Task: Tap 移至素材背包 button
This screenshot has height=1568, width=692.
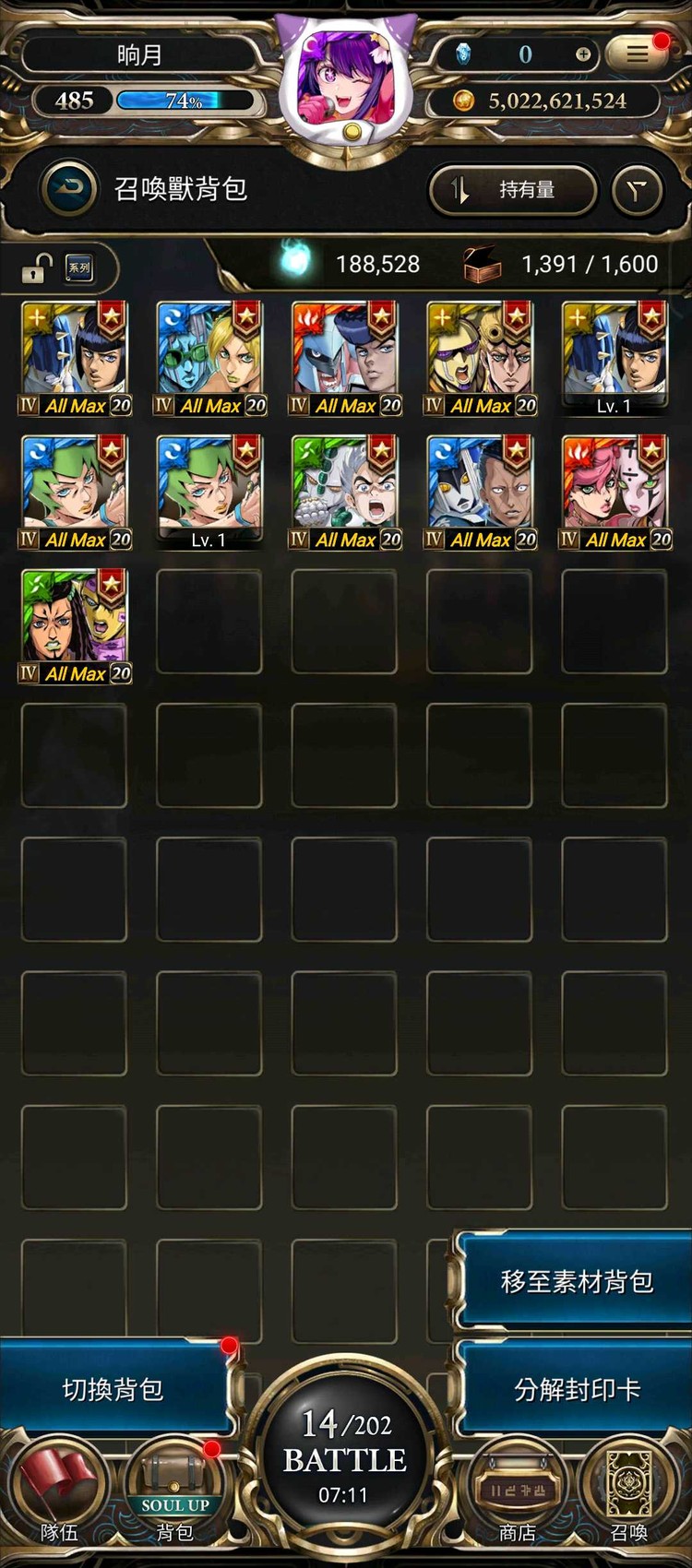Action: point(576,1281)
